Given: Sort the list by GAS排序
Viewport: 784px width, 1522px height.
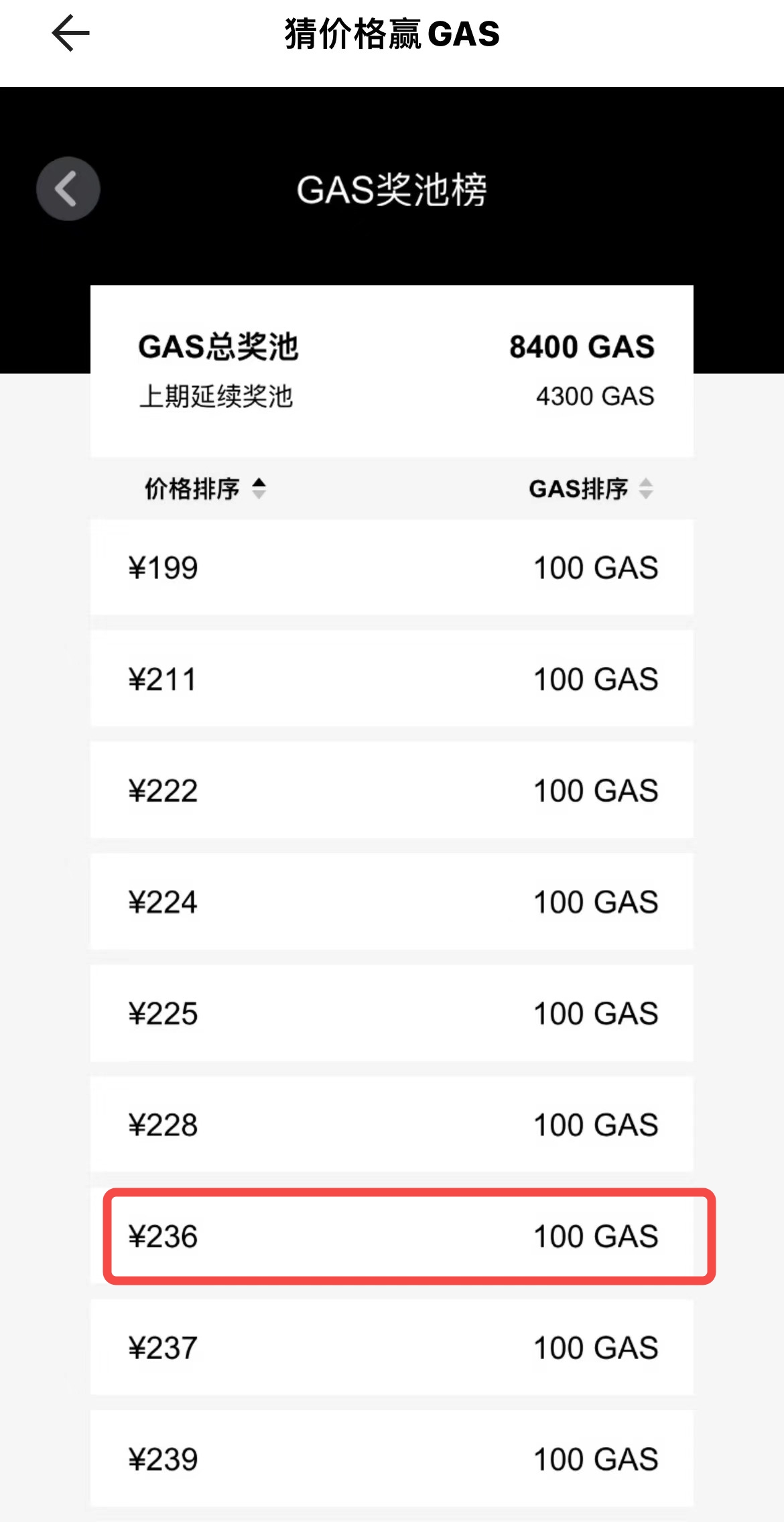Looking at the screenshot, I should pyautogui.click(x=590, y=489).
